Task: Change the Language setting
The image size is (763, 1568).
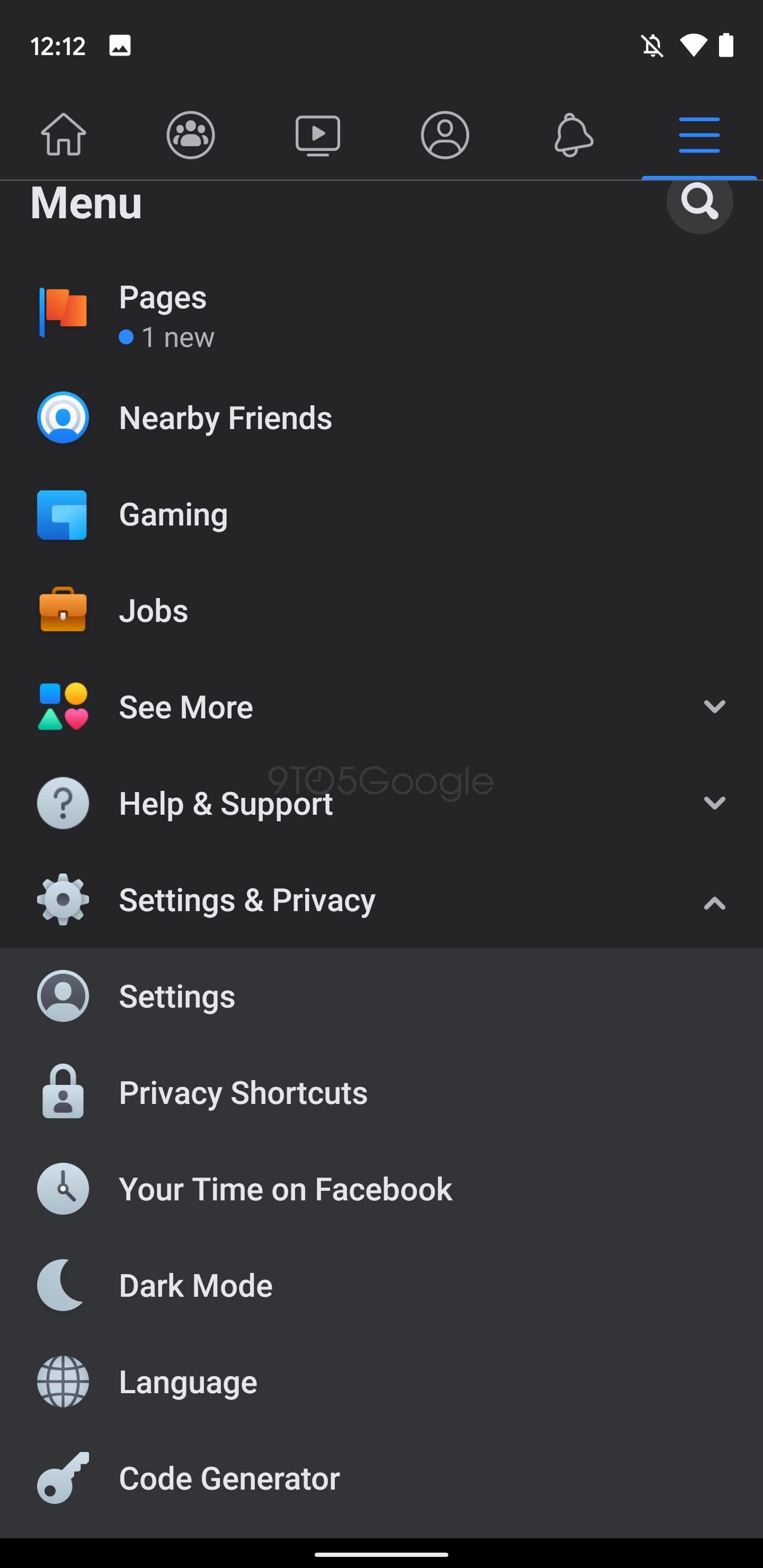Action: [381, 1382]
